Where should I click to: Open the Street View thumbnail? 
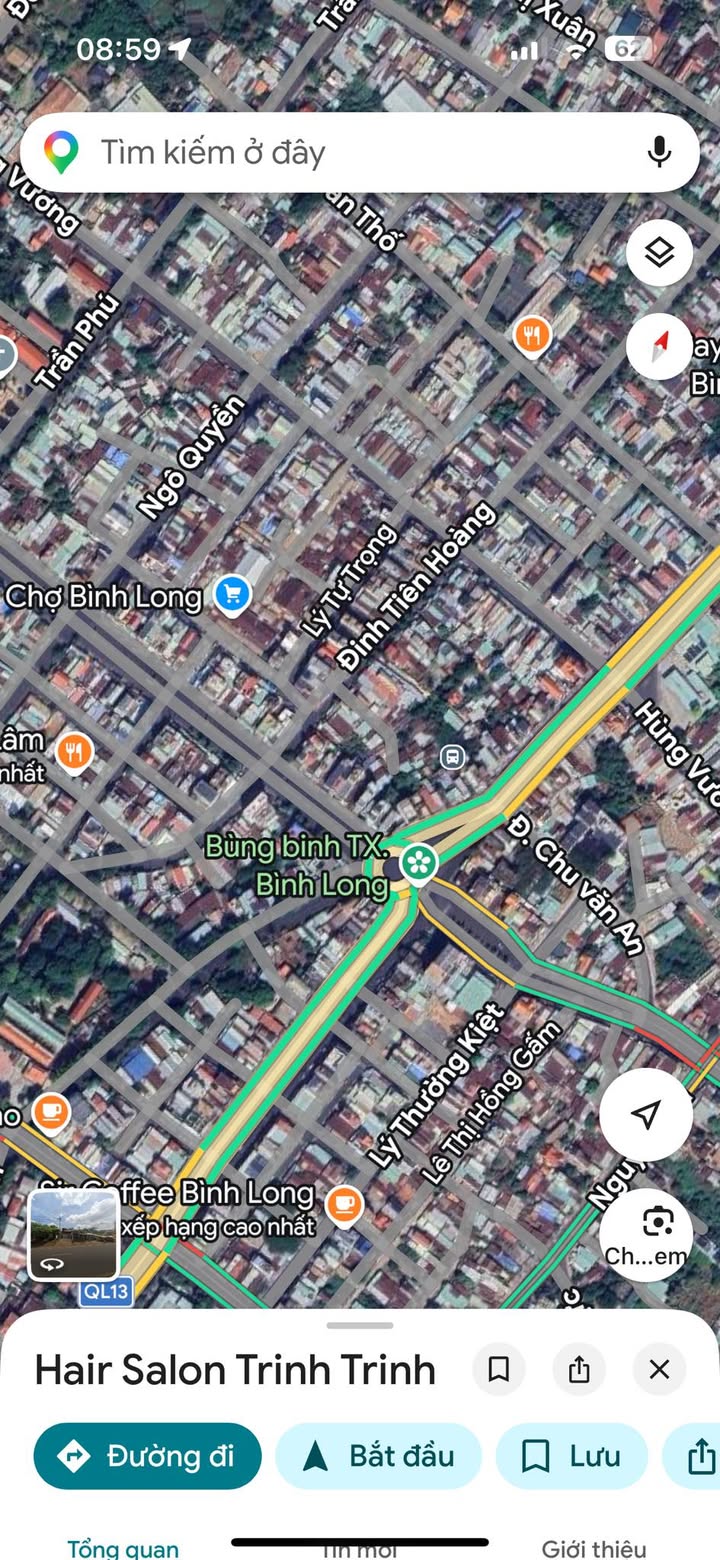(73, 1235)
